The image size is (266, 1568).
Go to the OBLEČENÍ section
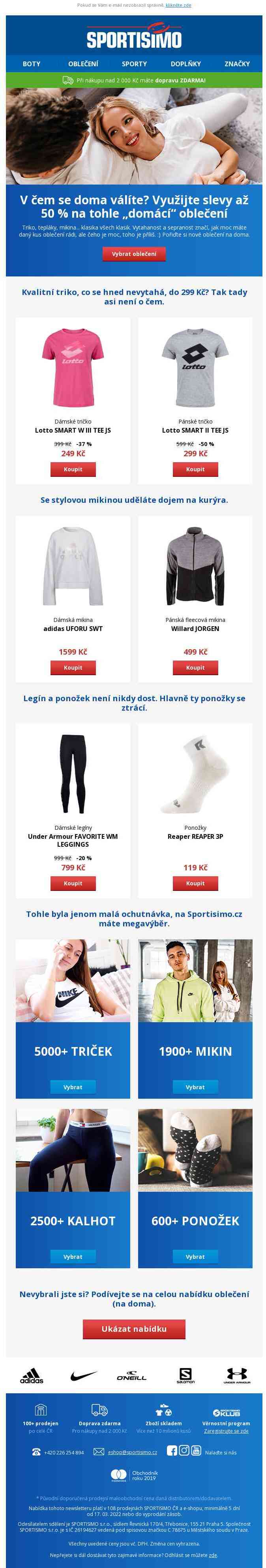point(83,64)
